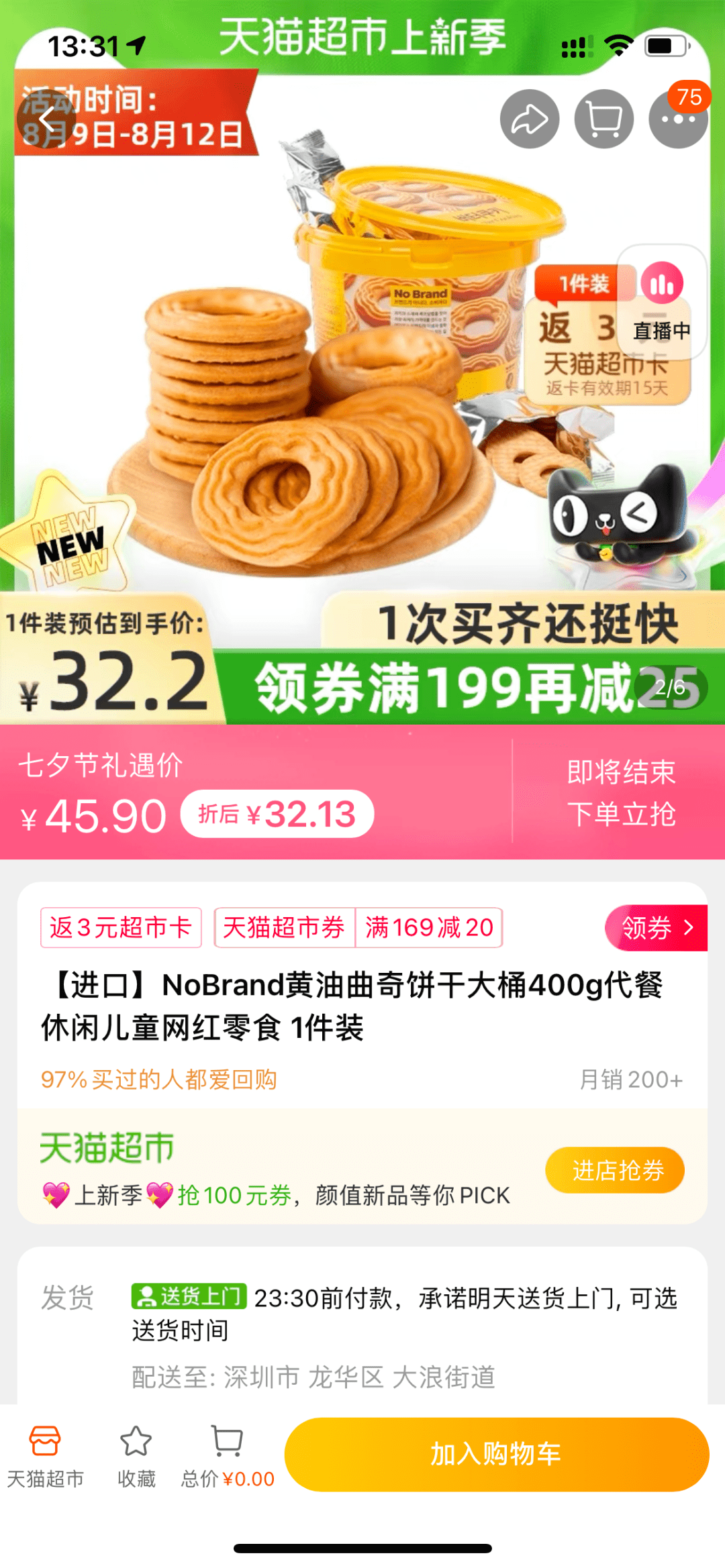This screenshot has width=725, height=1568.
Task: Open 返3元超市卡 promotion tag
Action: click(121, 928)
